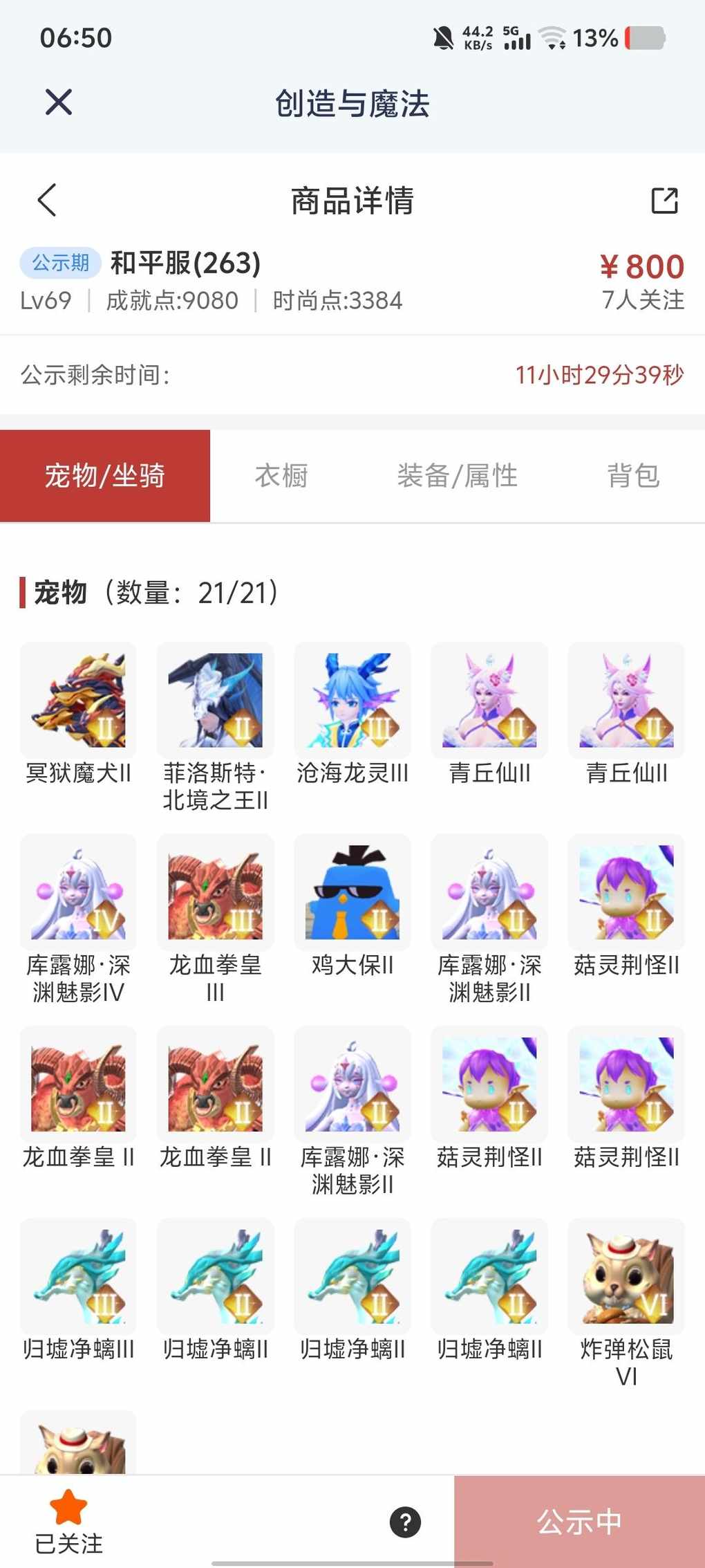Select the 宠物/坐骑 tab
The width and height of the screenshot is (705, 1568).
tap(105, 476)
